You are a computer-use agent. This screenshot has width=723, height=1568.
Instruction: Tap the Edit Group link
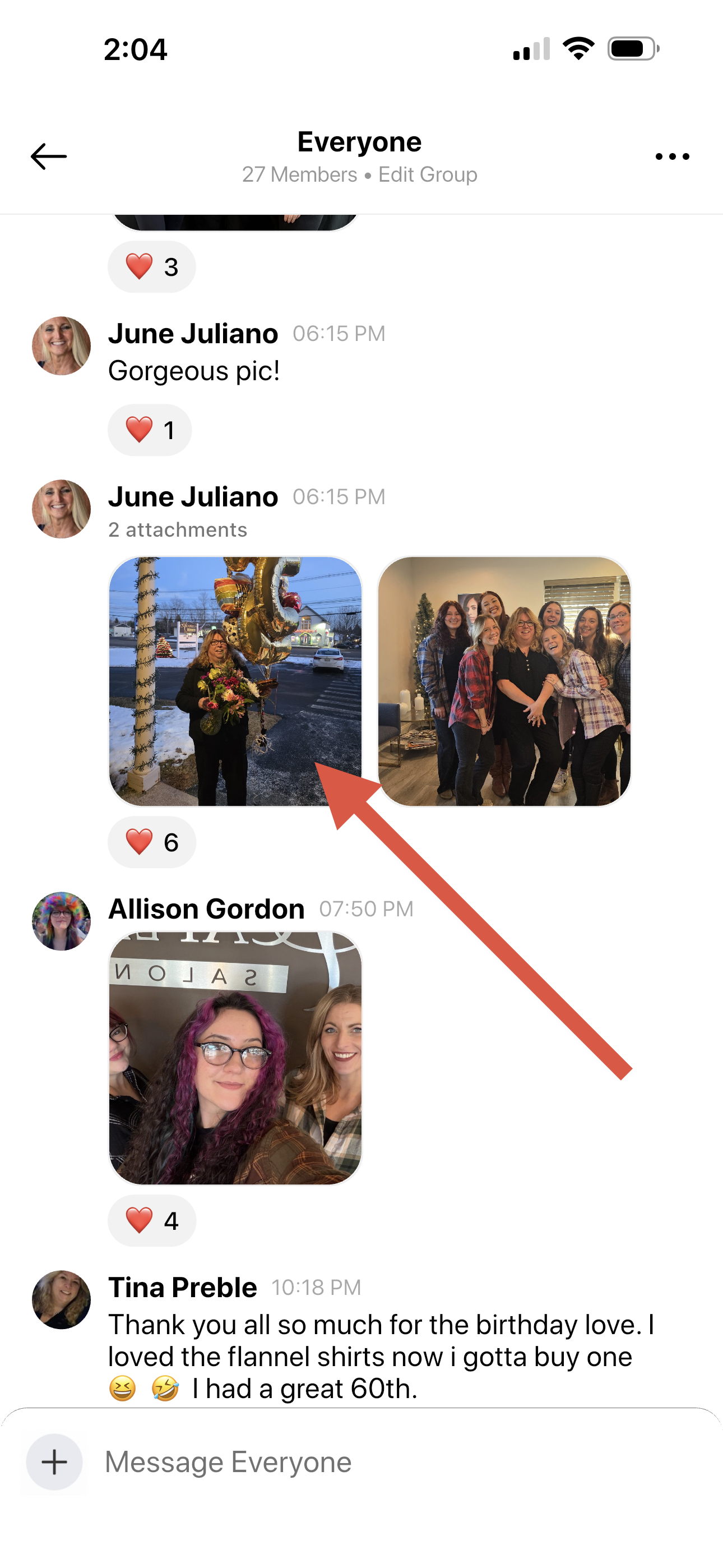(x=428, y=175)
